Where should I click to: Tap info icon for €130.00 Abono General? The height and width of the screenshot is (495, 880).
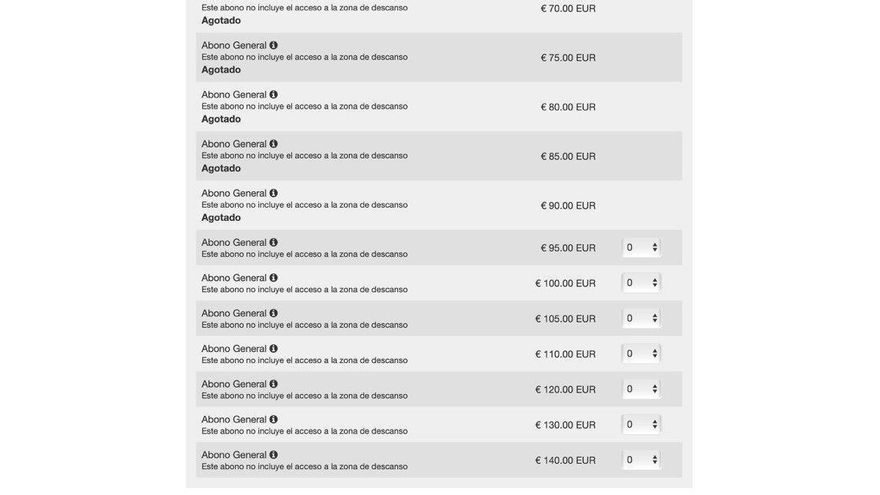tap(274, 419)
